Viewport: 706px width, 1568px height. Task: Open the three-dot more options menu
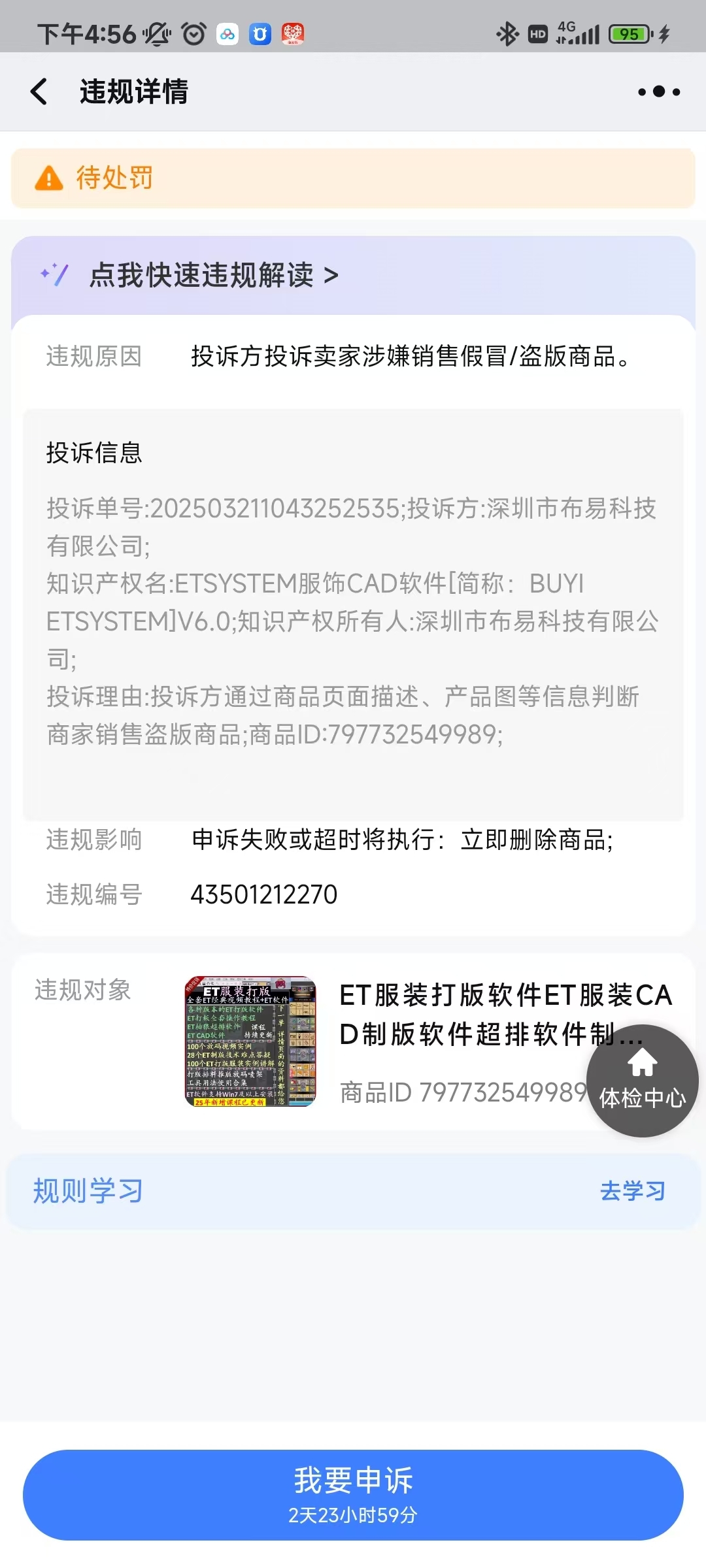[x=659, y=91]
